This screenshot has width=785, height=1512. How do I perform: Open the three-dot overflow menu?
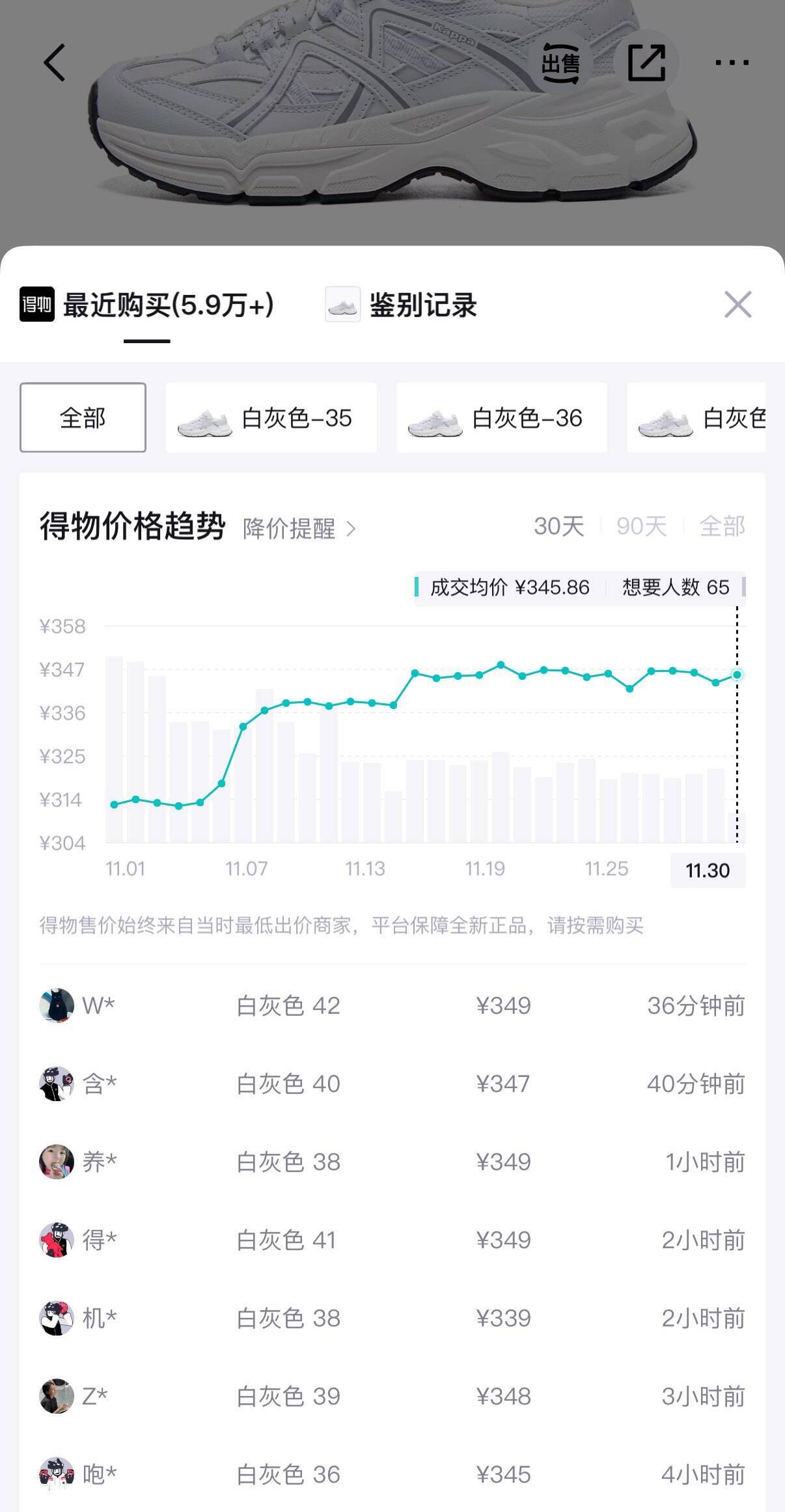pos(732,63)
